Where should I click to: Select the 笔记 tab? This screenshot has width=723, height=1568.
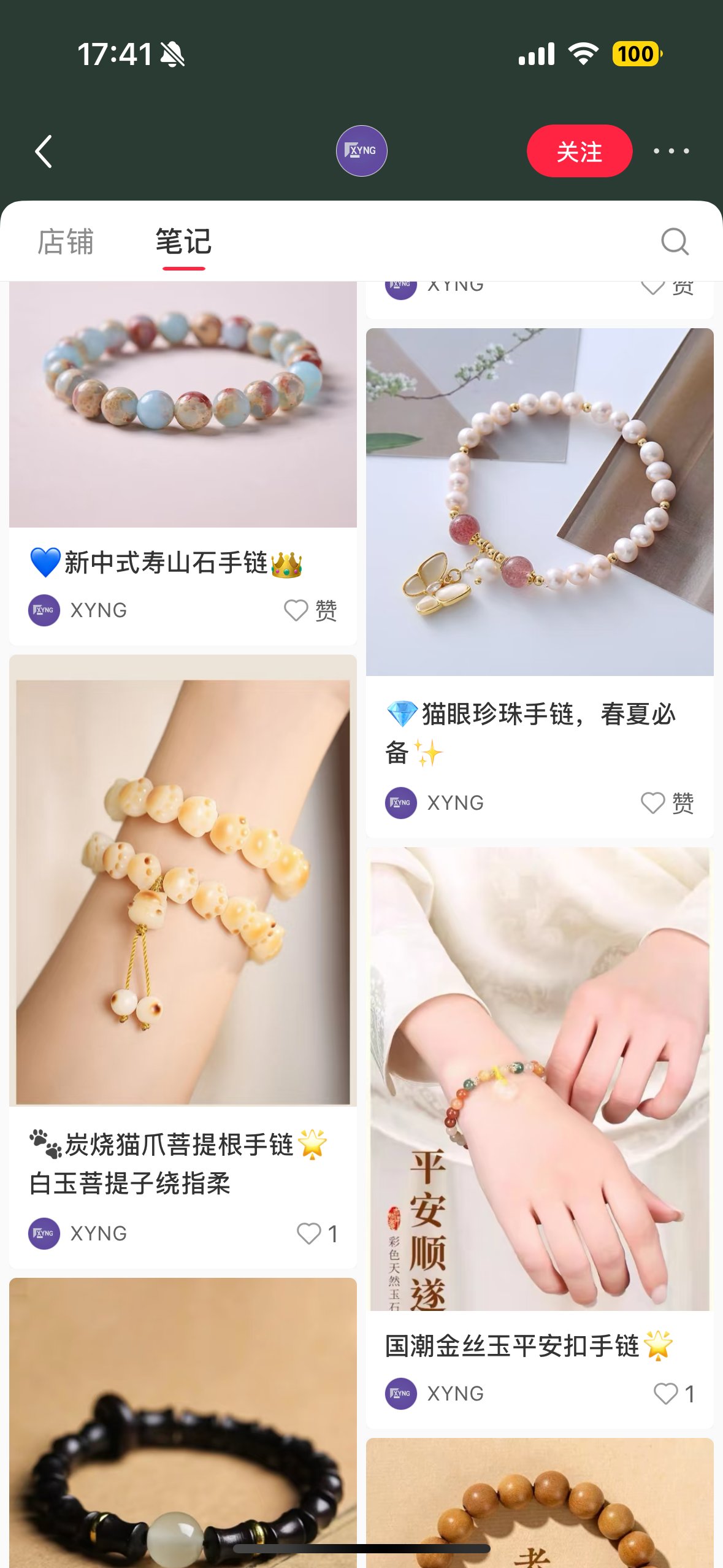183,242
